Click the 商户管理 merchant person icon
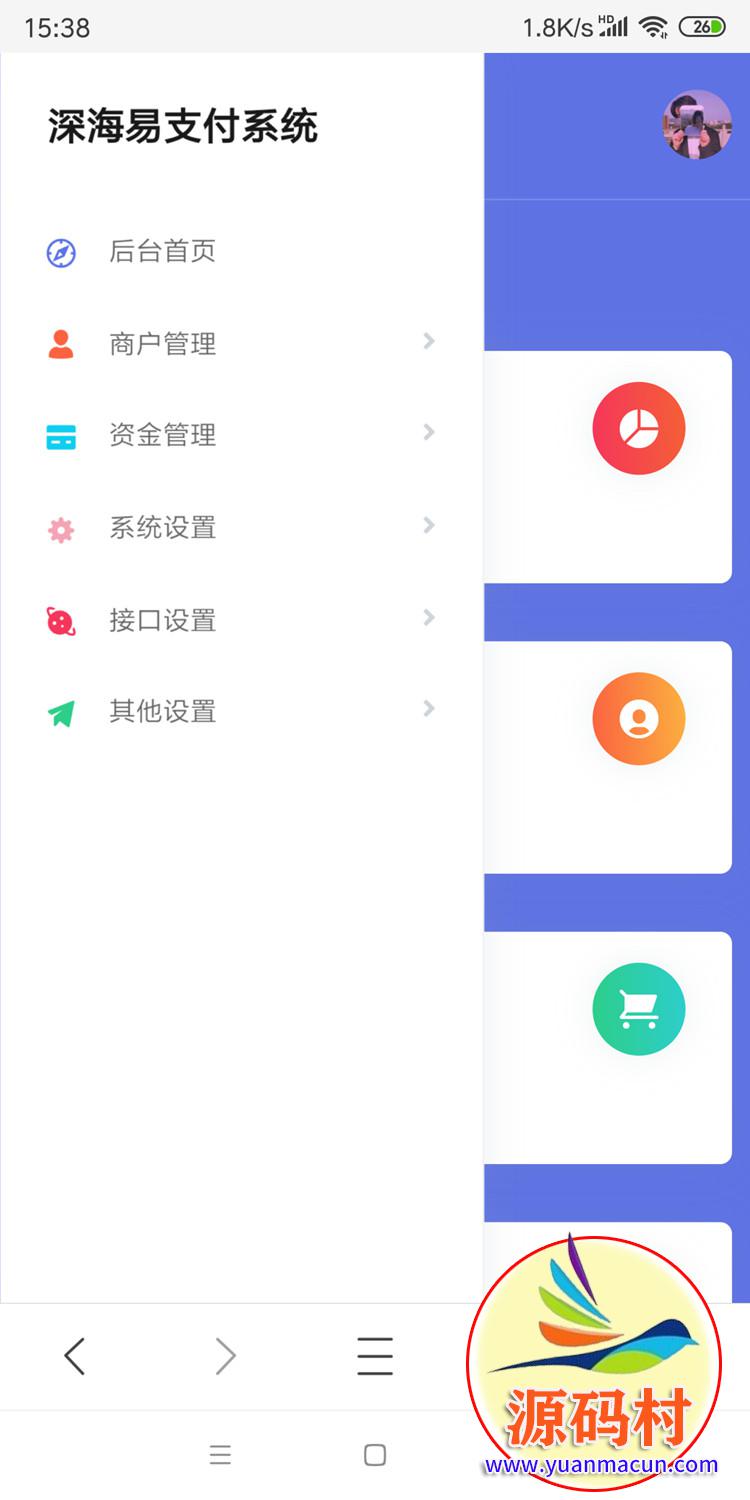Image resolution: width=750 pixels, height=1500 pixels. (x=60, y=343)
